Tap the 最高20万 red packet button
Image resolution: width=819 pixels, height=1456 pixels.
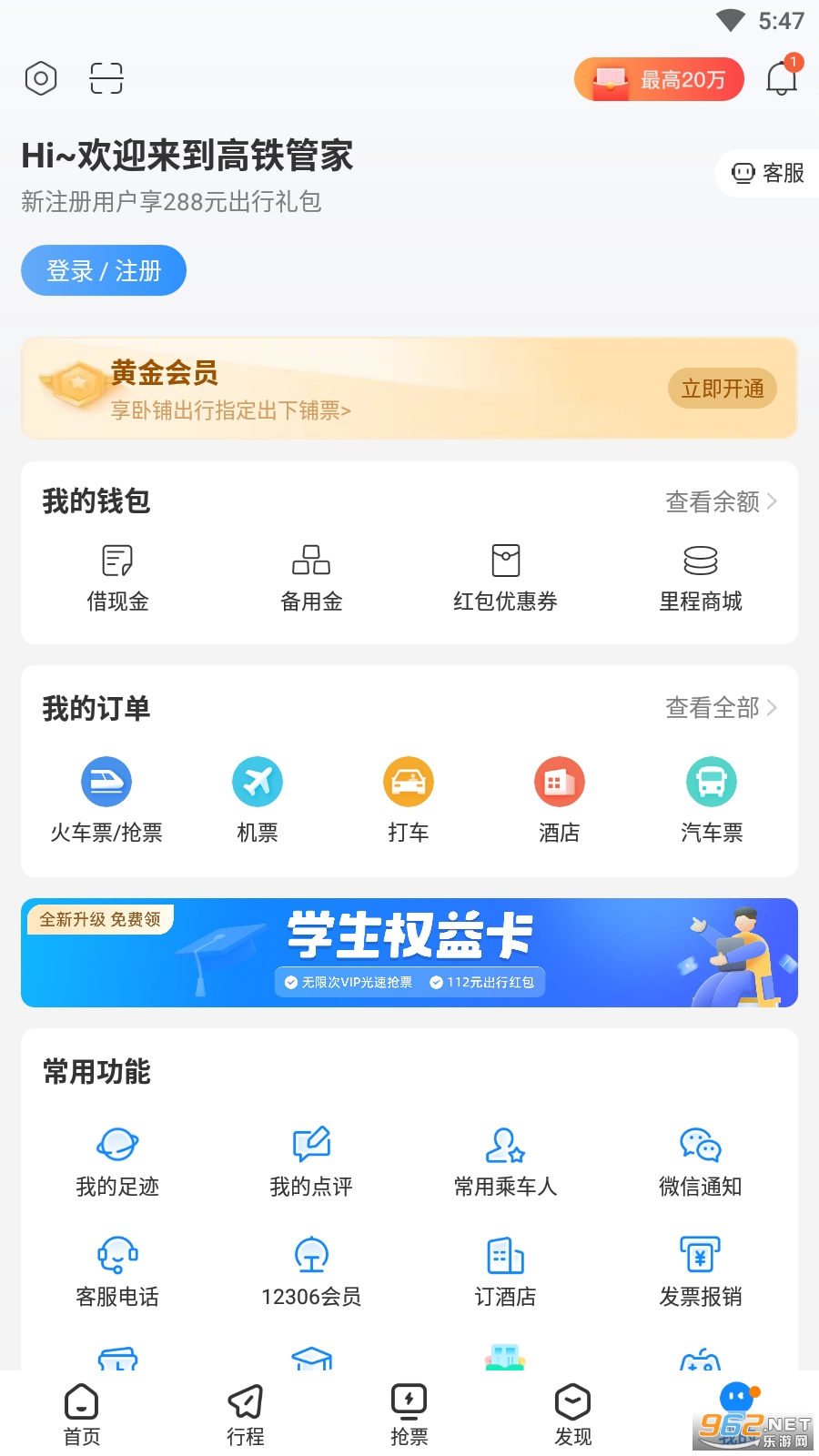[659, 80]
